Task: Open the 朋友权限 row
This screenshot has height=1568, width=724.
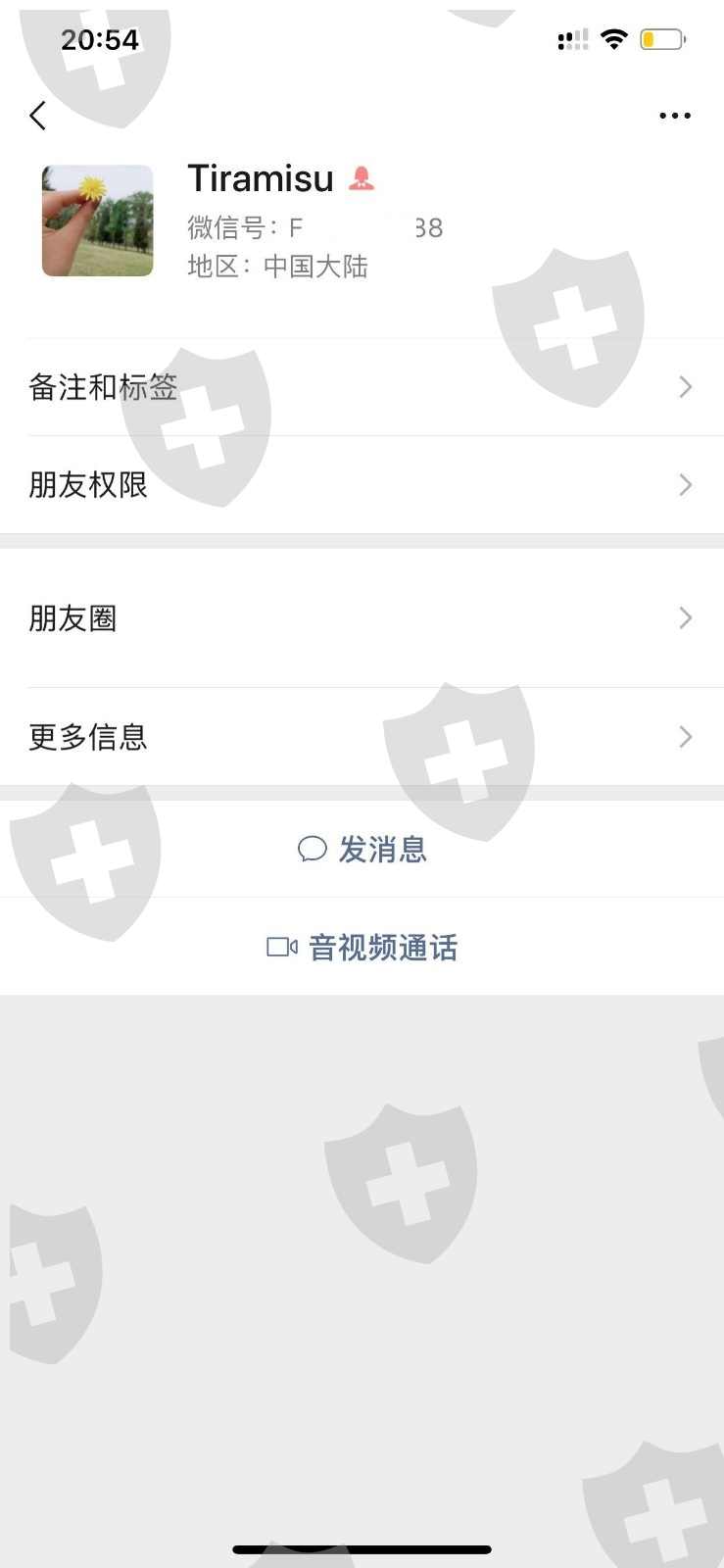Action: (x=362, y=485)
